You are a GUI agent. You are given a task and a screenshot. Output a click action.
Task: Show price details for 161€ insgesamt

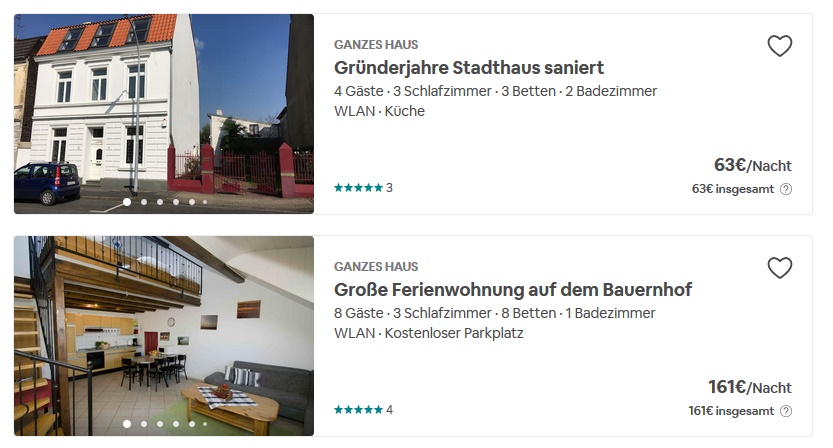pos(786,411)
